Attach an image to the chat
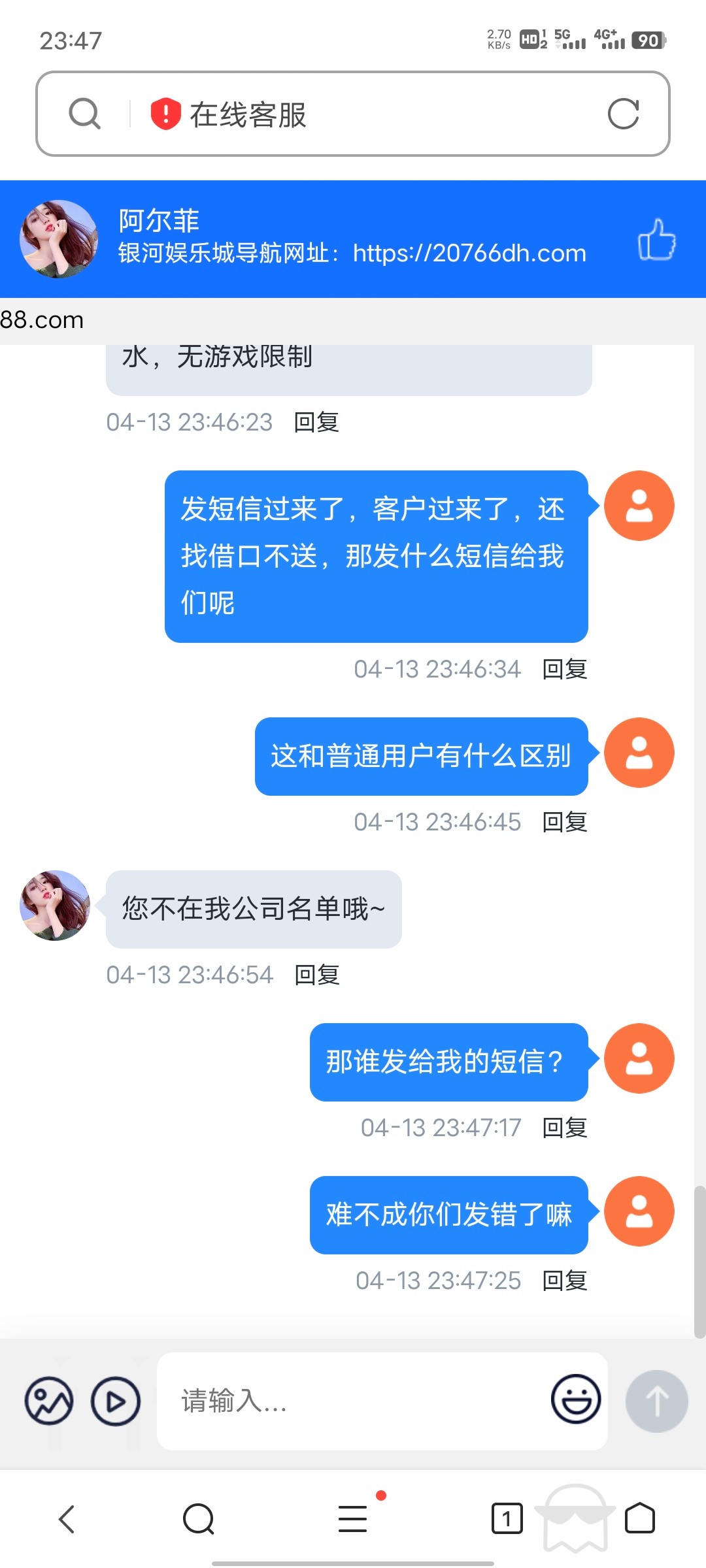The width and height of the screenshot is (706, 1568). tap(49, 1401)
